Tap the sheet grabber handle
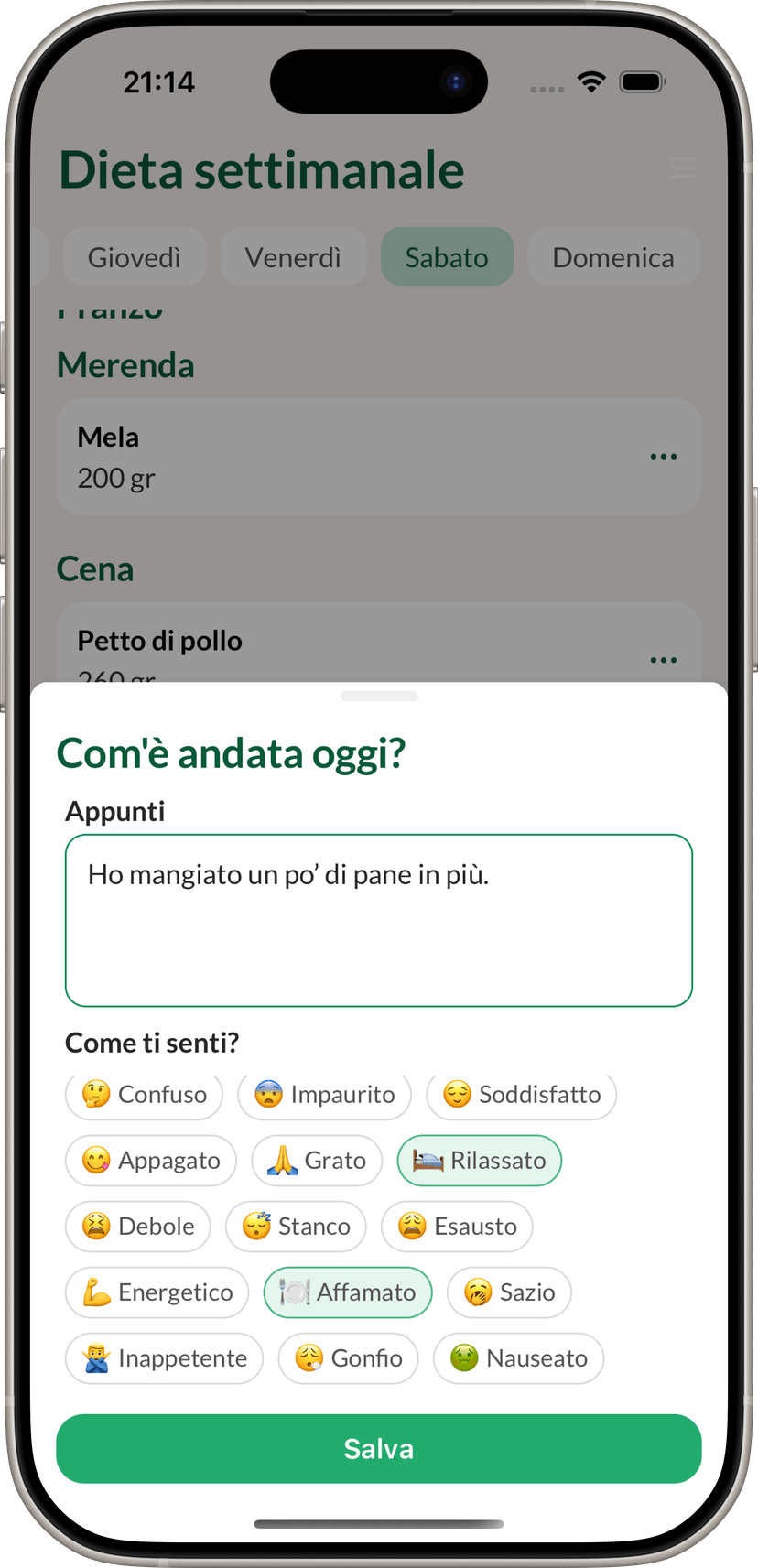This screenshot has width=758, height=1568. click(x=379, y=697)
